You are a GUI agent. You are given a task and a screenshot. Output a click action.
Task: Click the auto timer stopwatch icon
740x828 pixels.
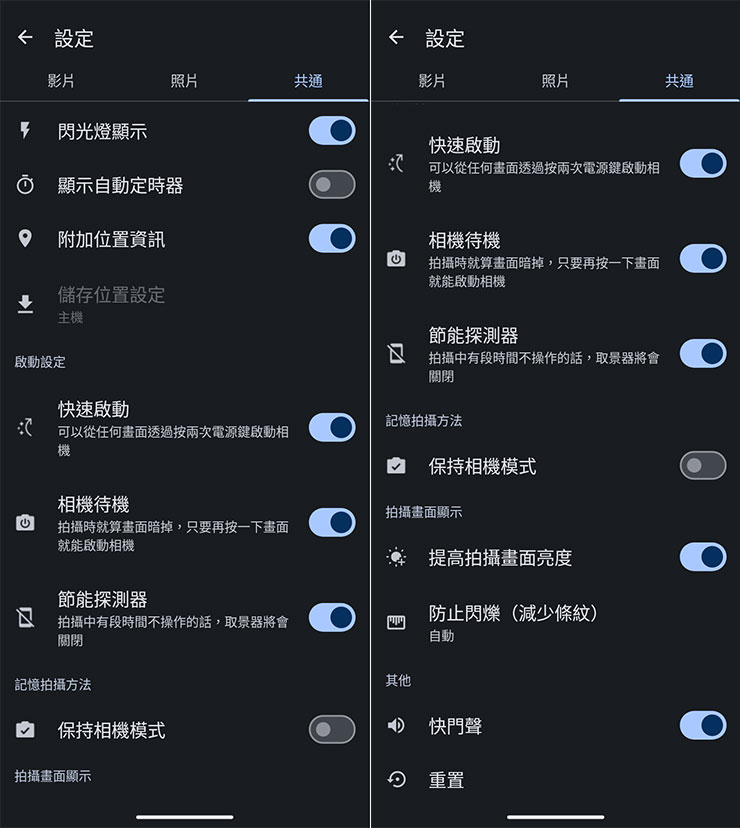coord(26,185)
